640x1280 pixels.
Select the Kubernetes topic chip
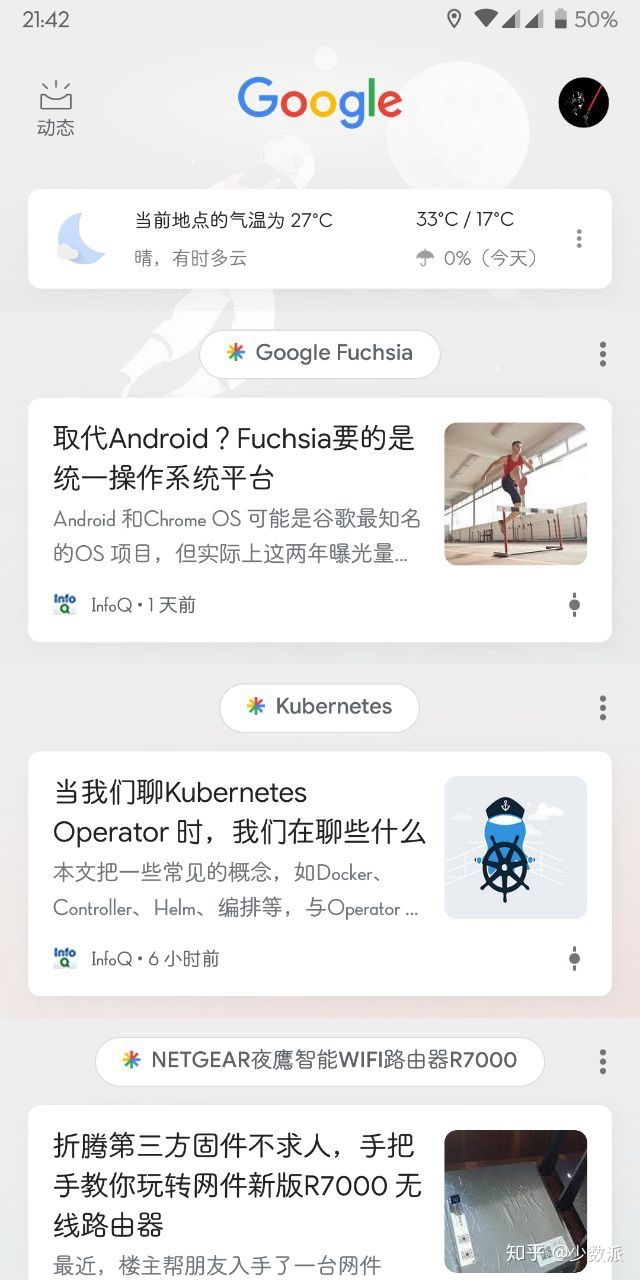320,707
